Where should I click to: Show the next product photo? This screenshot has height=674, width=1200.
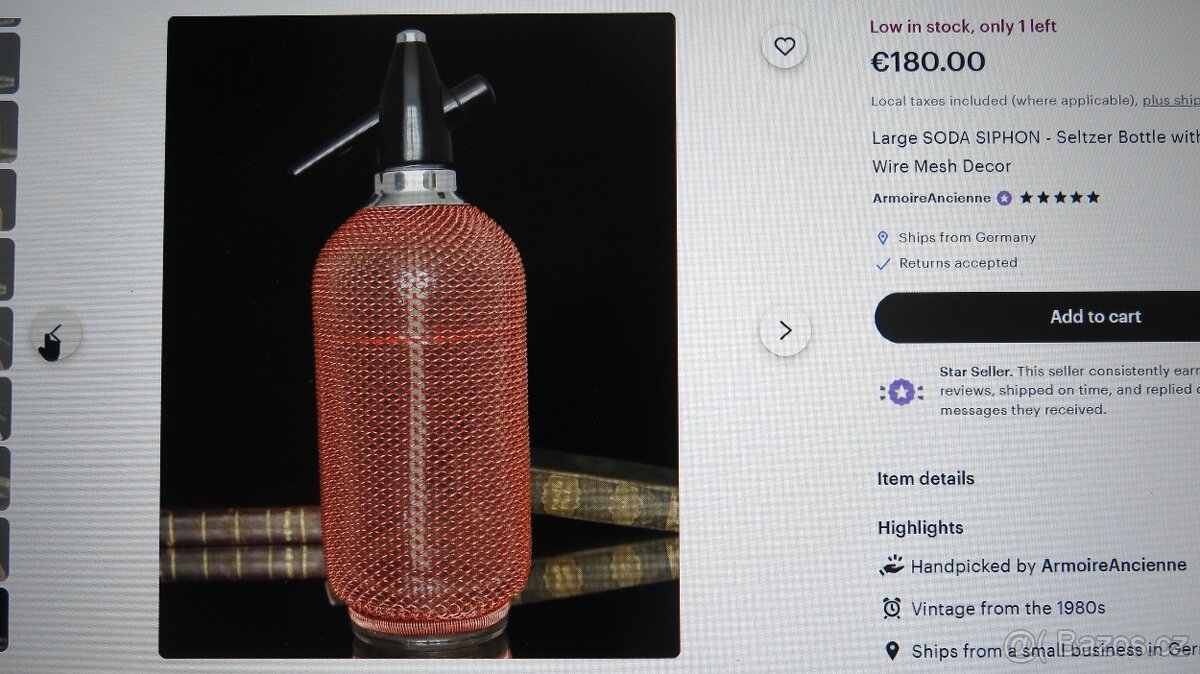pyautogui.click(x=785, y=330)
